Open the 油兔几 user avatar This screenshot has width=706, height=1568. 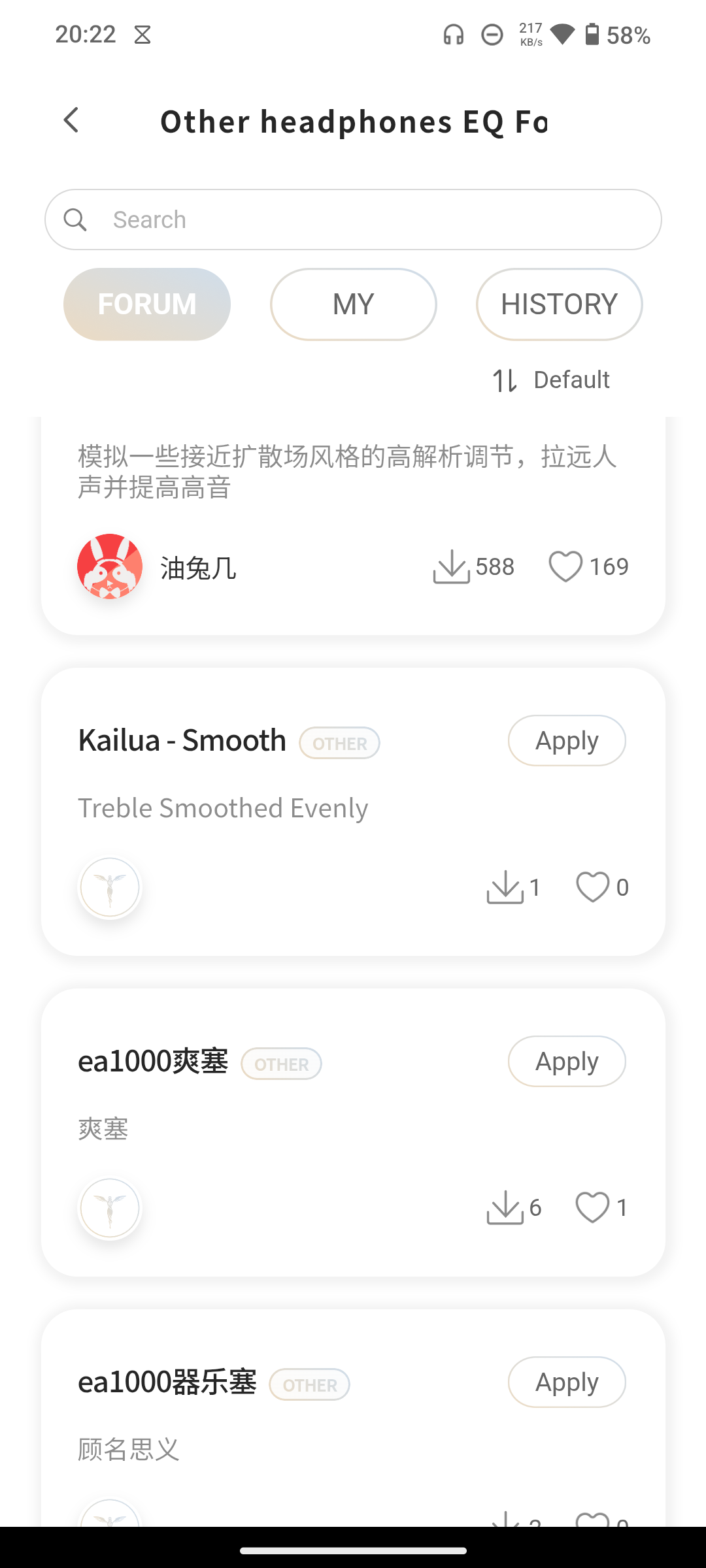[x=110, y=566]
